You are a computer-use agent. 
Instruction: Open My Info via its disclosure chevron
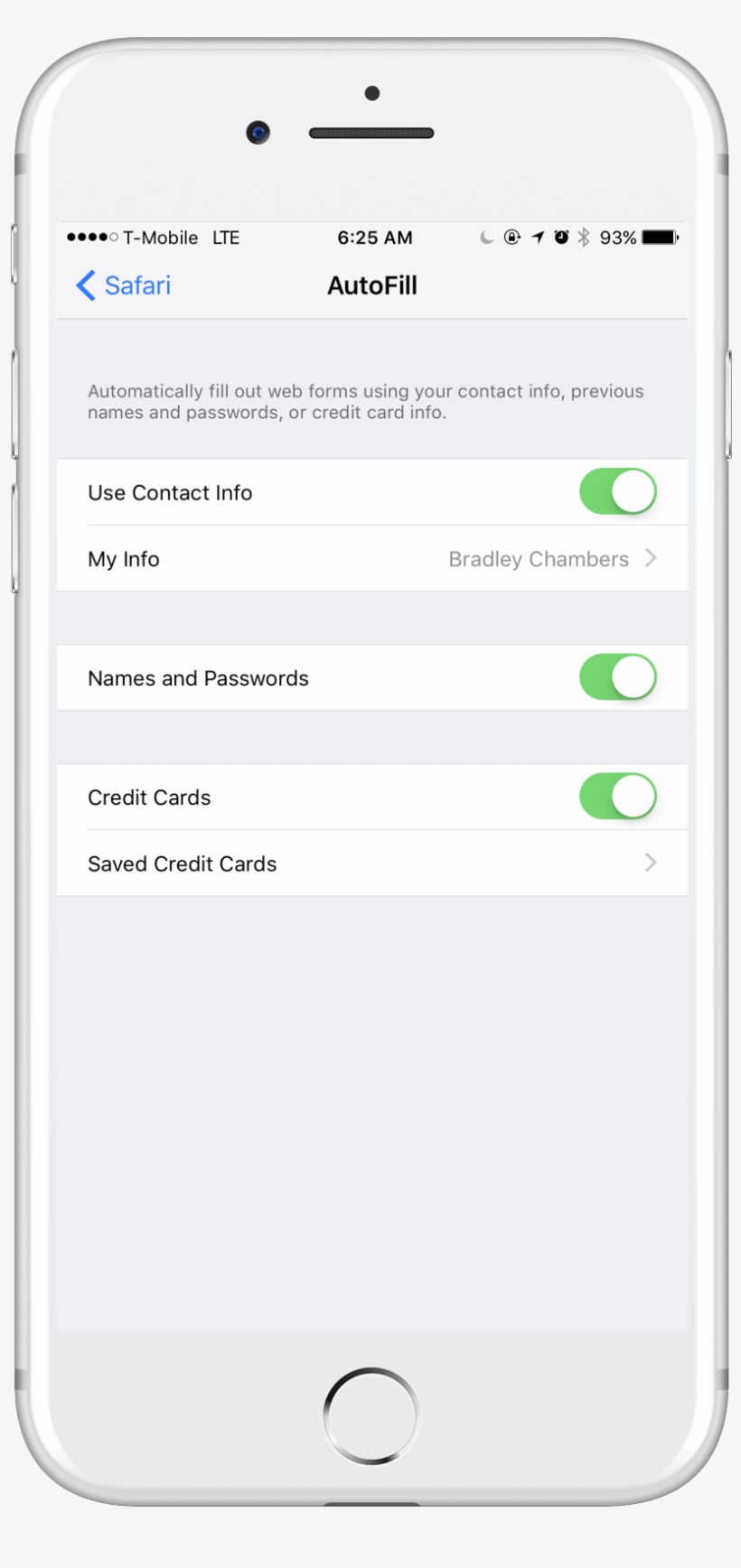click(651, 558)
